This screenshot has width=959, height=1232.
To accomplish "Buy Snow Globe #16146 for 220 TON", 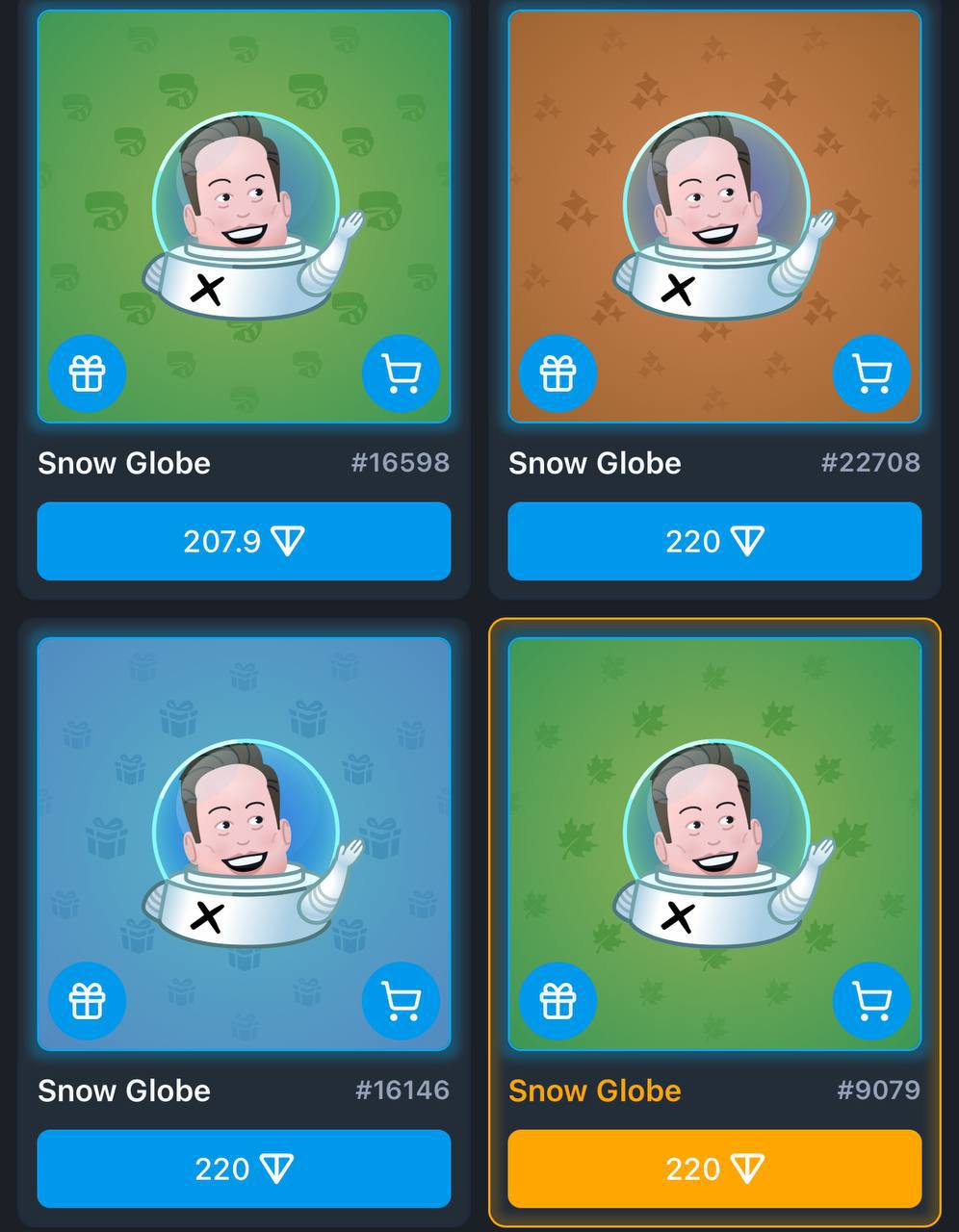I will (244, 1168).
